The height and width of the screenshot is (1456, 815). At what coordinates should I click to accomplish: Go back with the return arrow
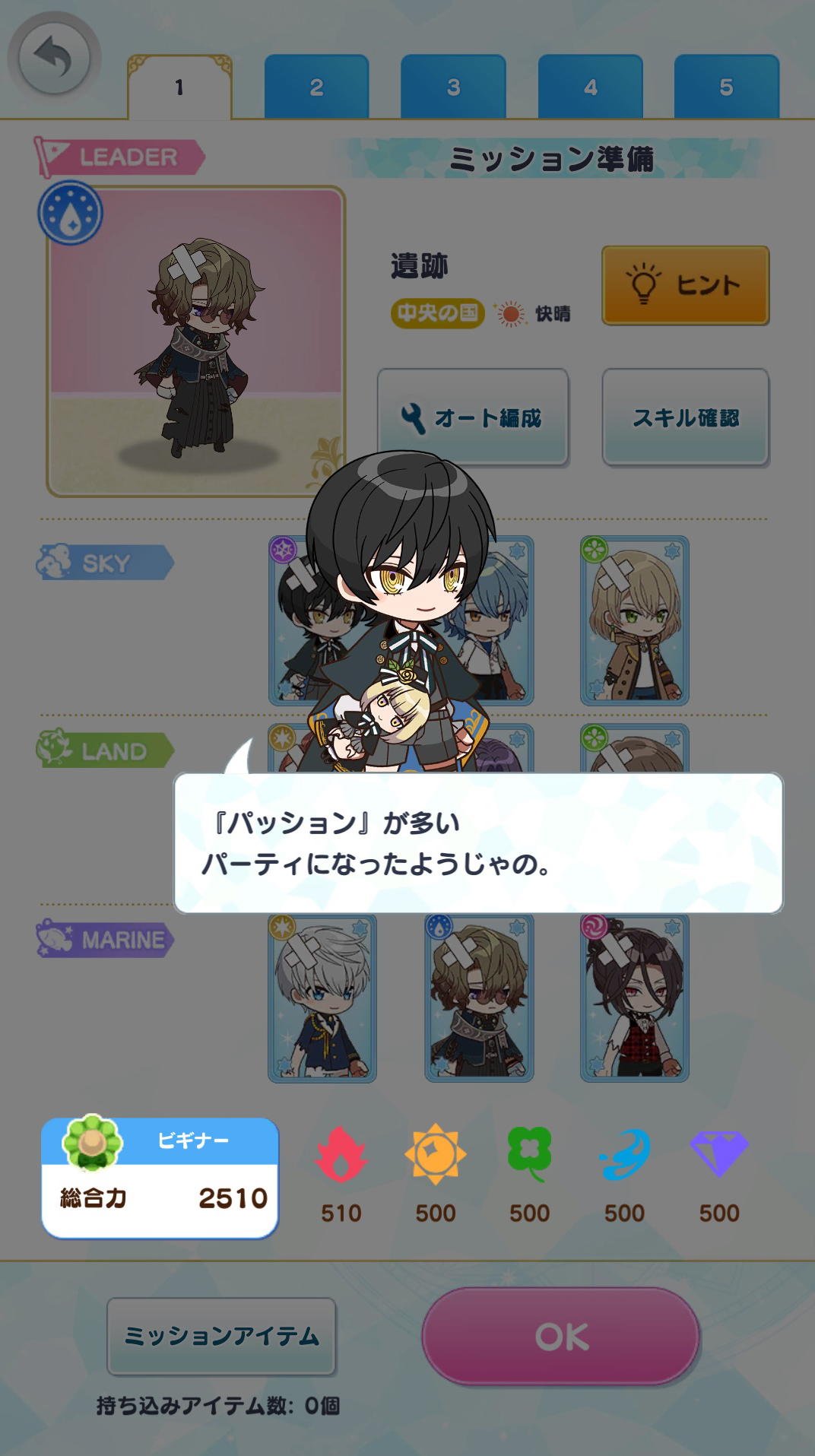pos(53,59)
